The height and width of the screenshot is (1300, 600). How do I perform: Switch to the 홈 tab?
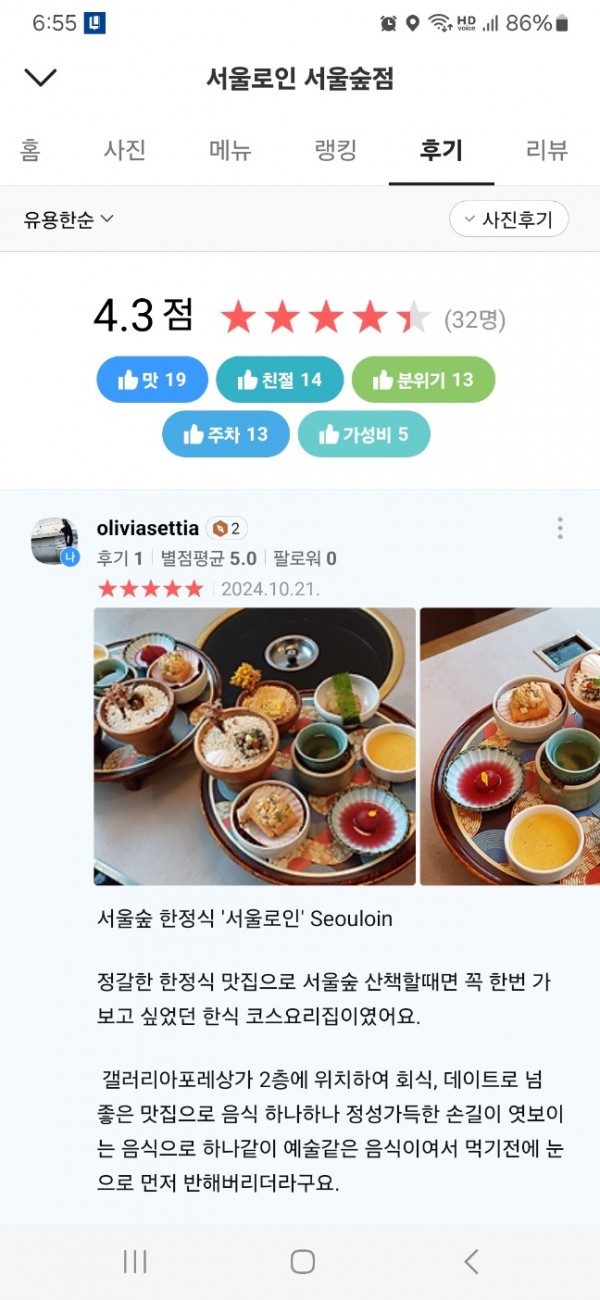point(30,150)
